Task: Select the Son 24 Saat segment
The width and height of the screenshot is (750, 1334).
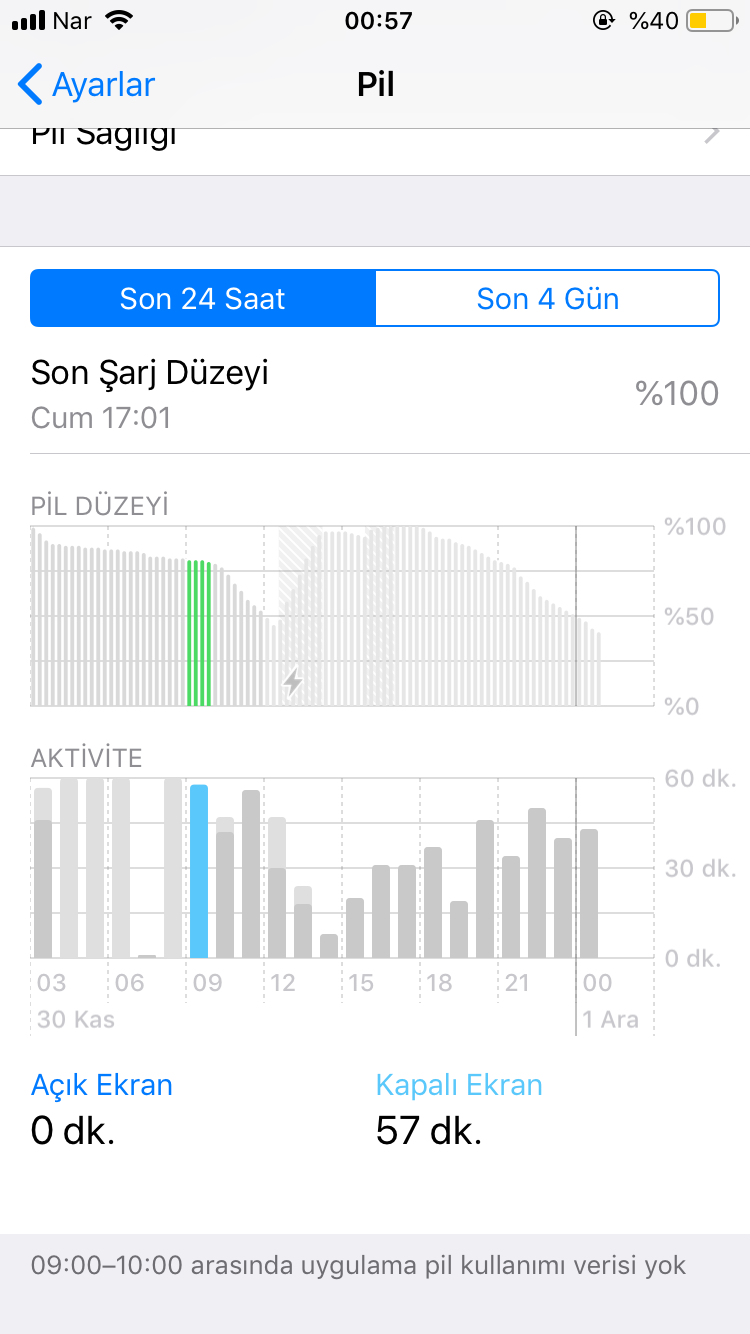Action: (x=203, y=298)
